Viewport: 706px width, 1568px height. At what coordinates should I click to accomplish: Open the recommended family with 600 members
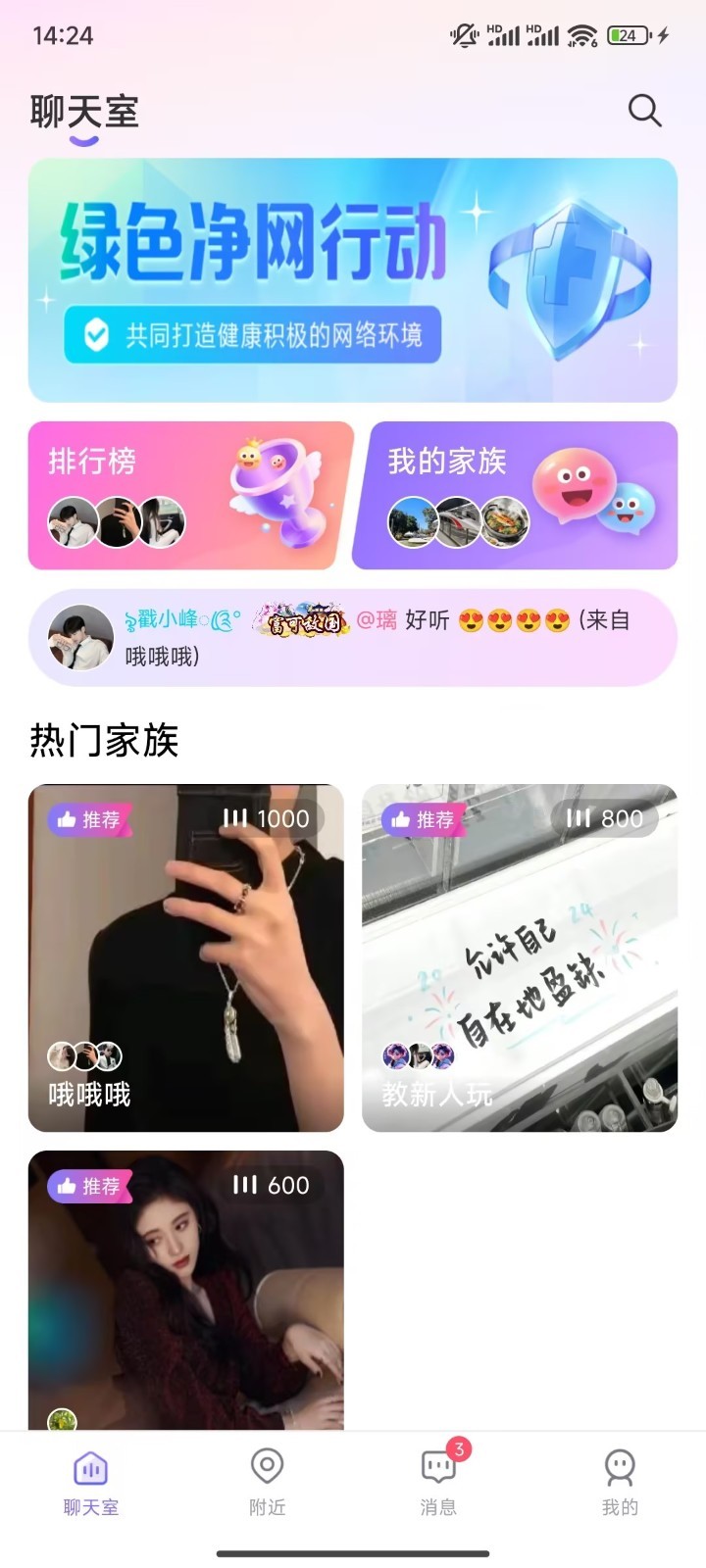click(186, 1289)
